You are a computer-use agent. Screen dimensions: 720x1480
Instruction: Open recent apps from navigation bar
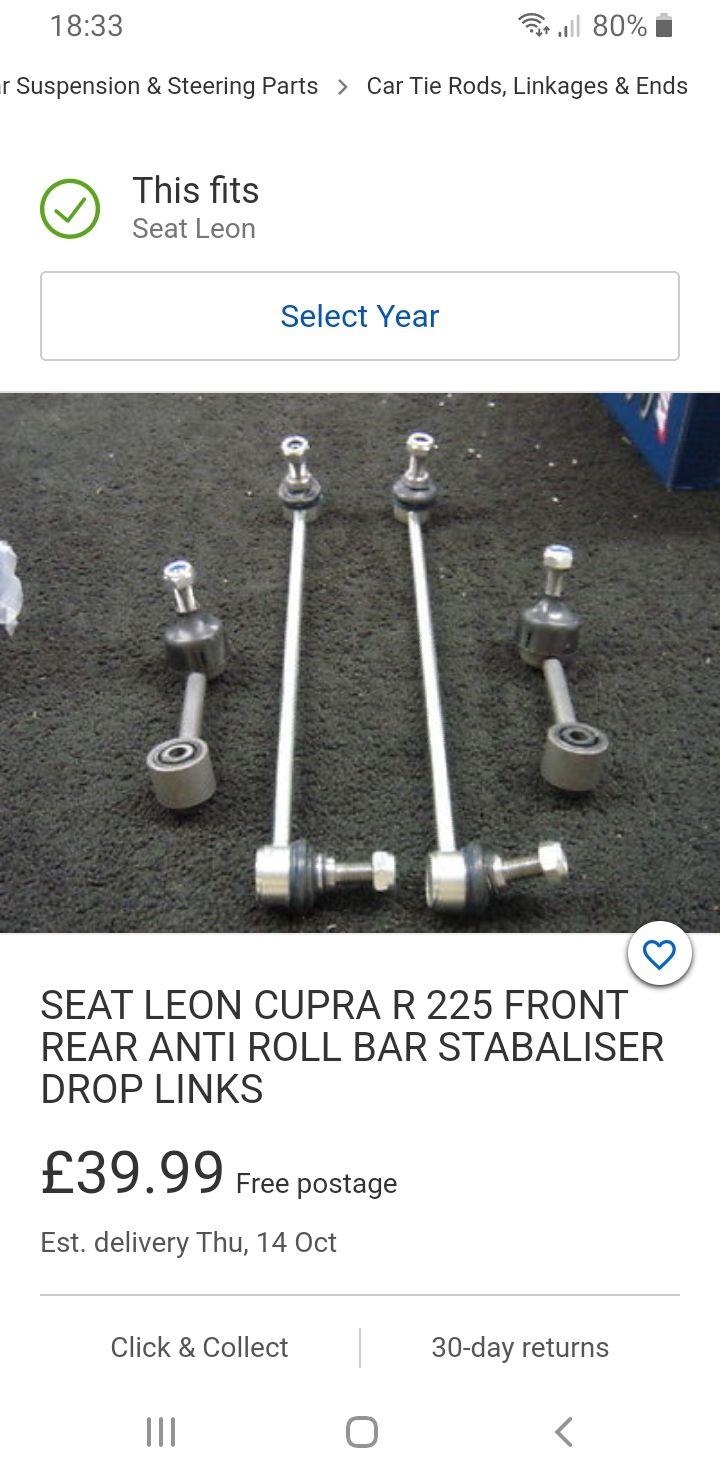tap(160, 1432)
